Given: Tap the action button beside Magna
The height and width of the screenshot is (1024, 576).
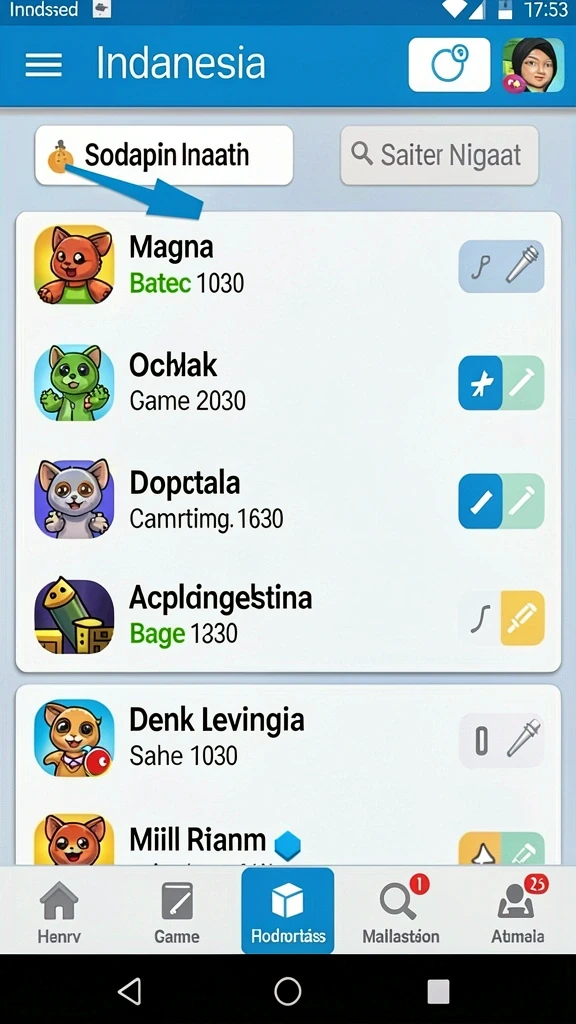Looking at the screenshot, I should (502, 266).
